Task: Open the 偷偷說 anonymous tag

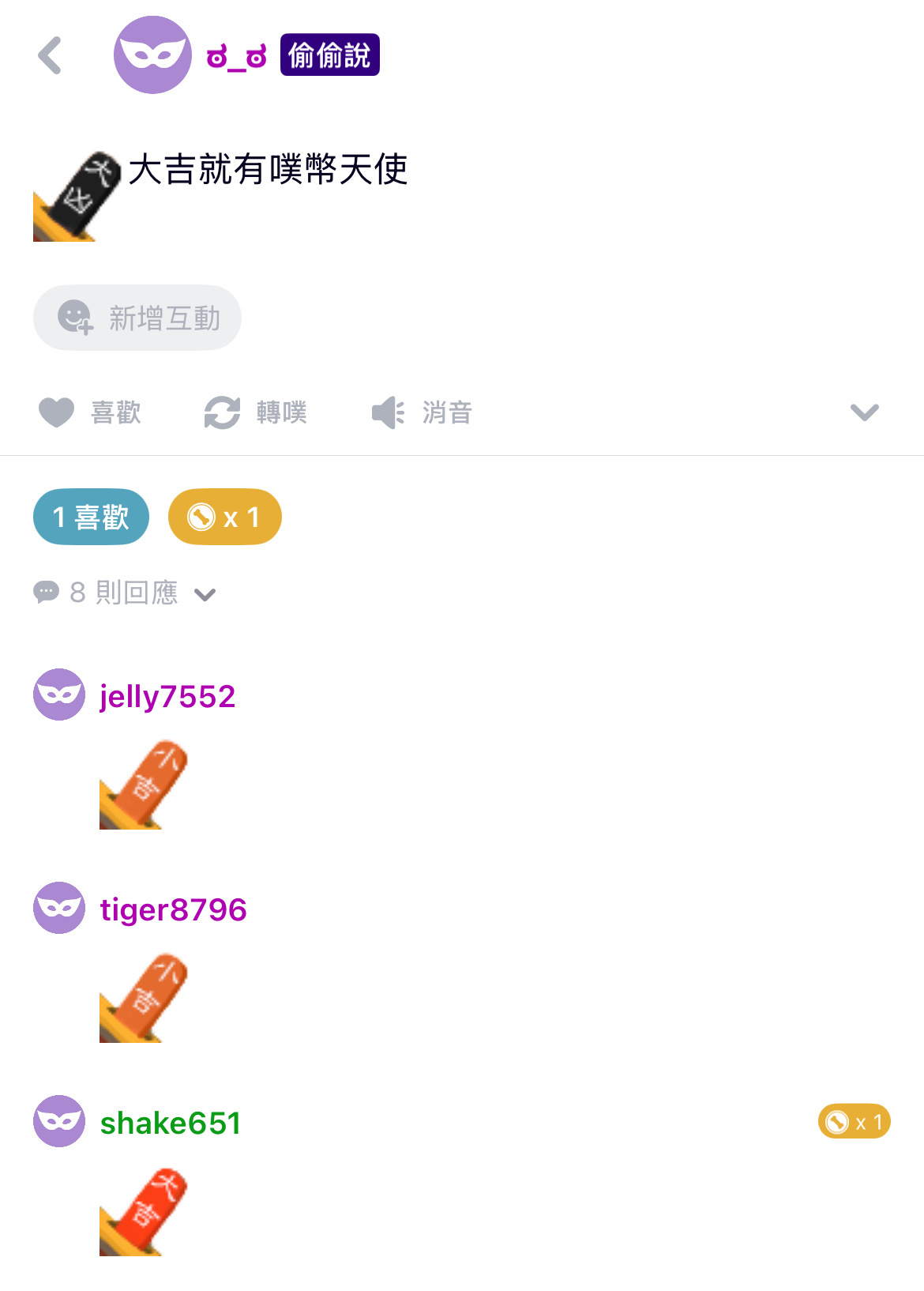Action: click(x=330, y=55)
